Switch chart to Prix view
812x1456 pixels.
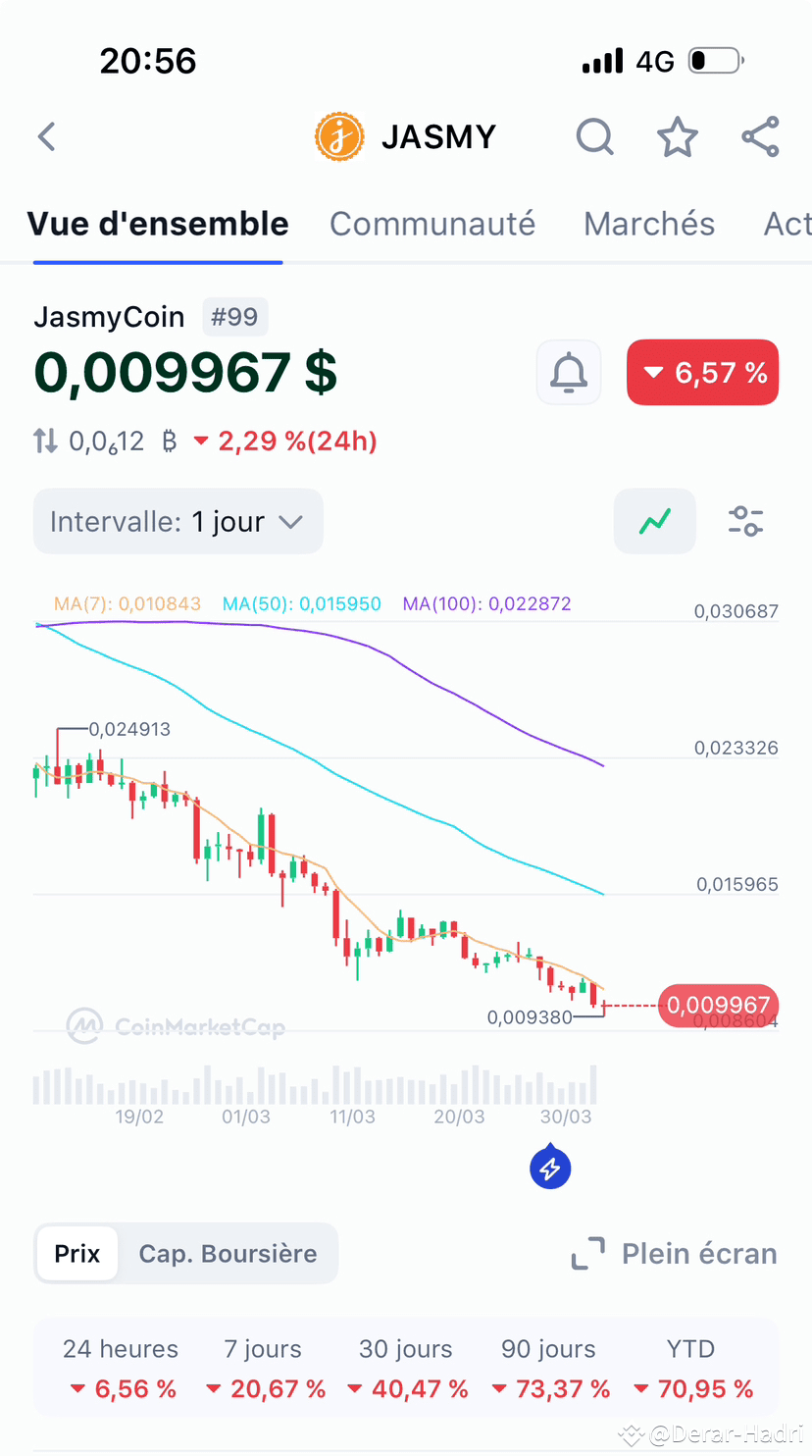(x=76, y=1253)
